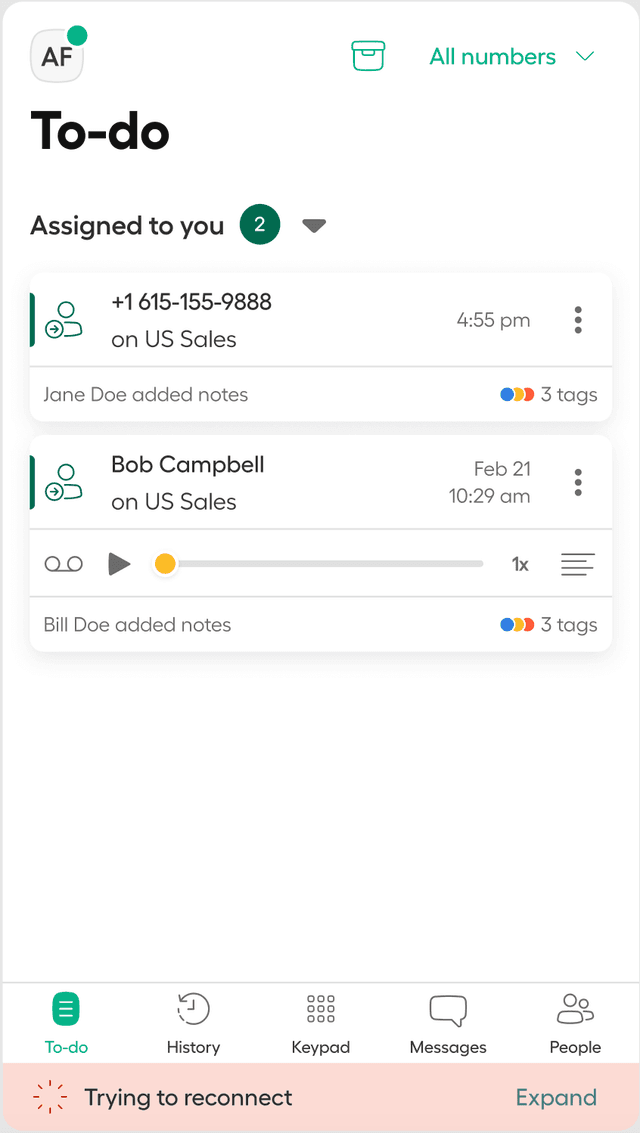Switch to the Keypad tab
The width and height of the screenshot is (640, 1133).
pos(320,1023)
